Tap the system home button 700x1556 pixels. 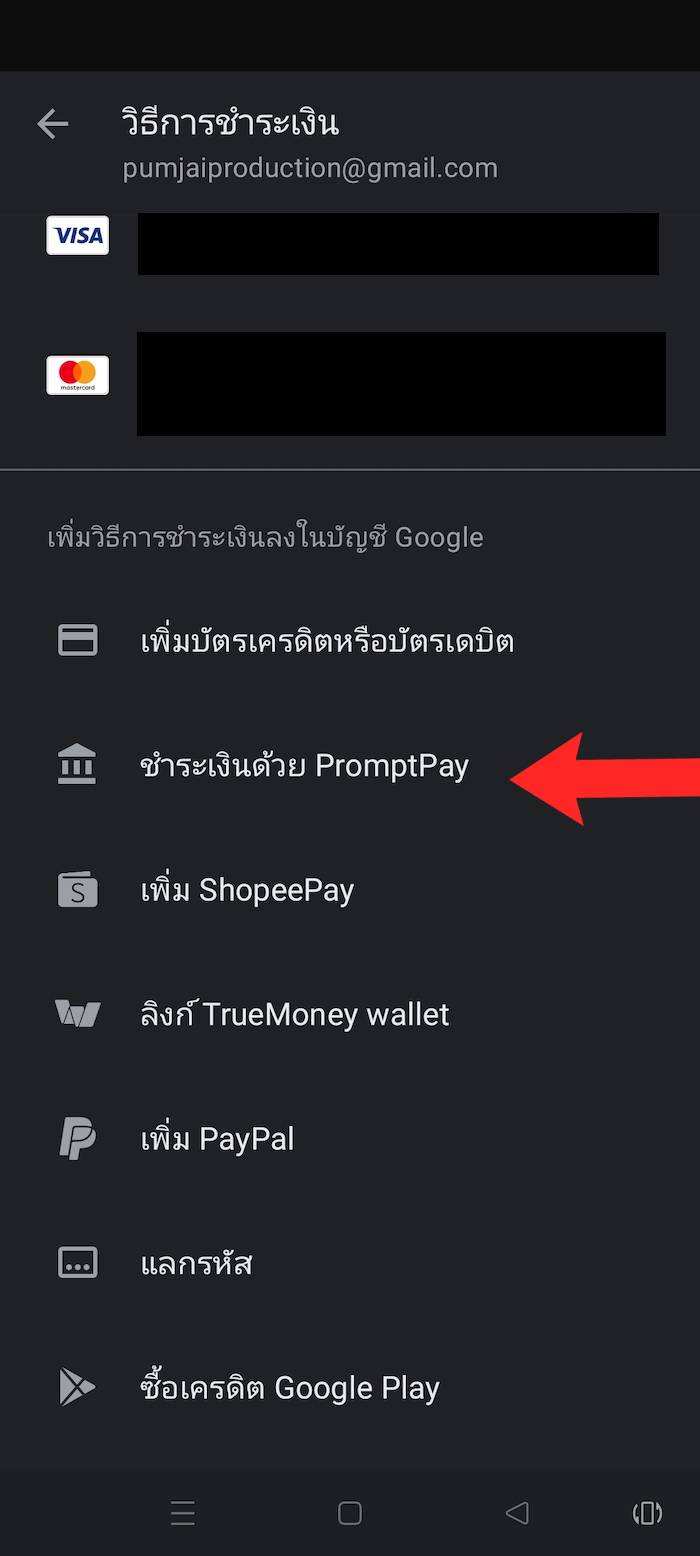click(350, 1513)
